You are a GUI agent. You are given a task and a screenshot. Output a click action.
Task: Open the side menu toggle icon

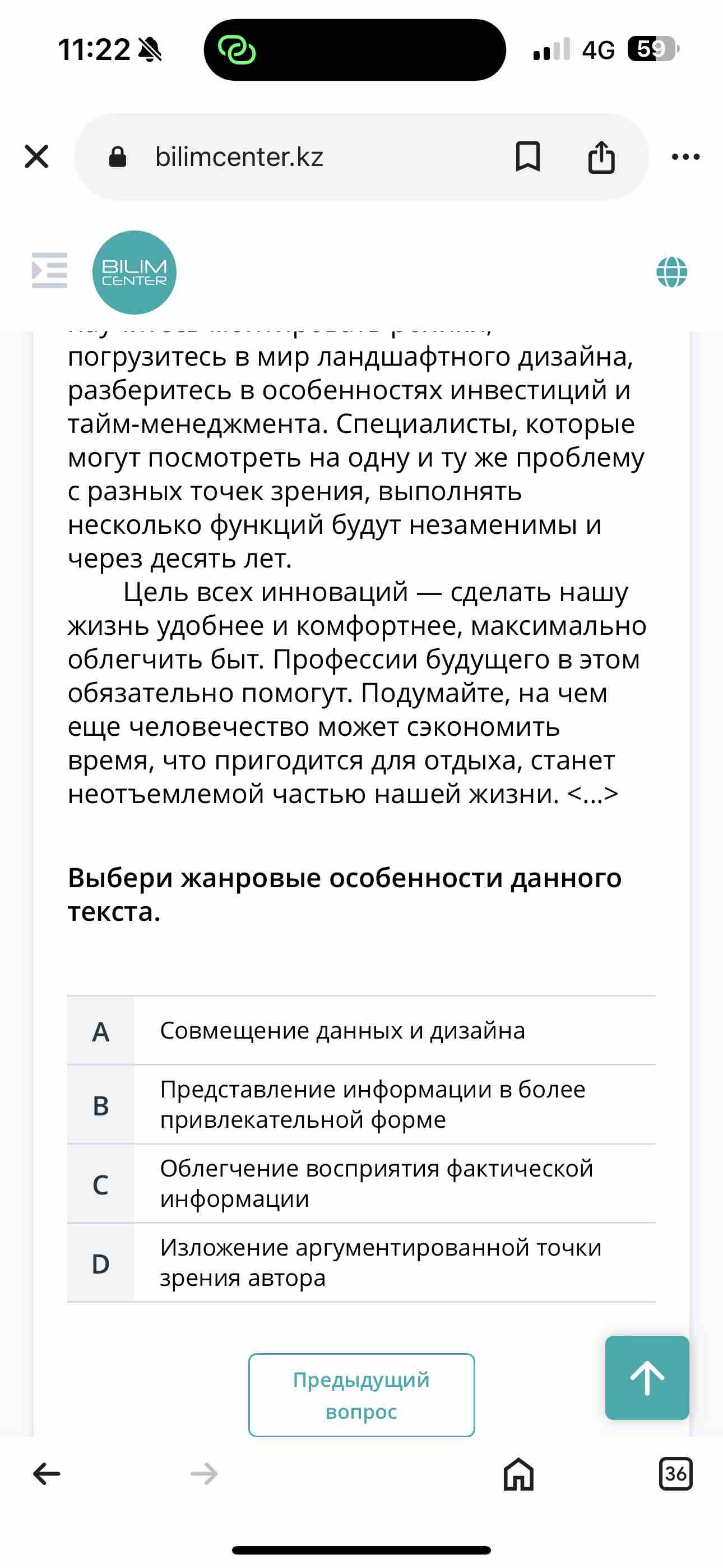click(49, 270)
